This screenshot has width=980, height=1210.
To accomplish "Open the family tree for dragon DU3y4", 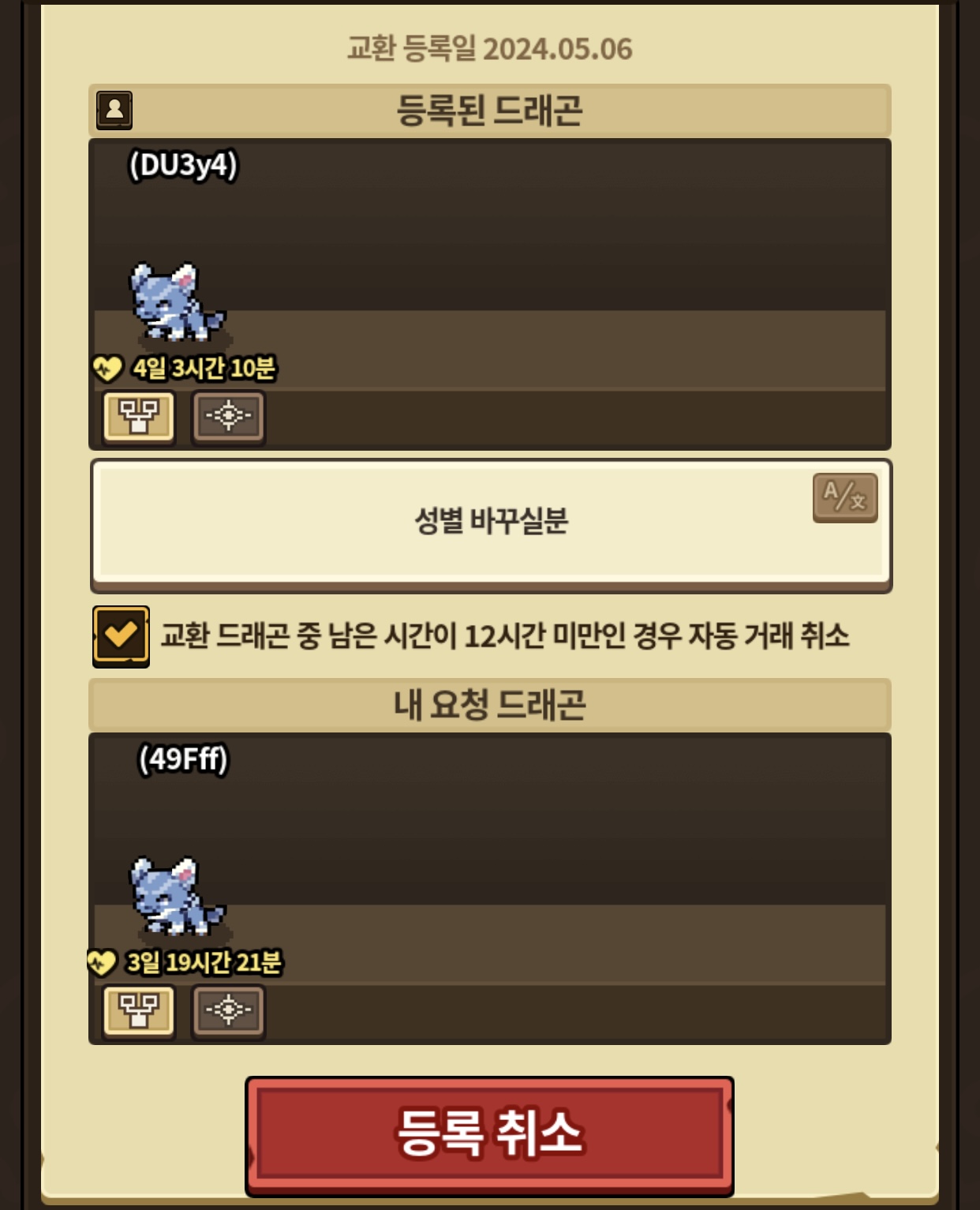I will coord(139,416).
